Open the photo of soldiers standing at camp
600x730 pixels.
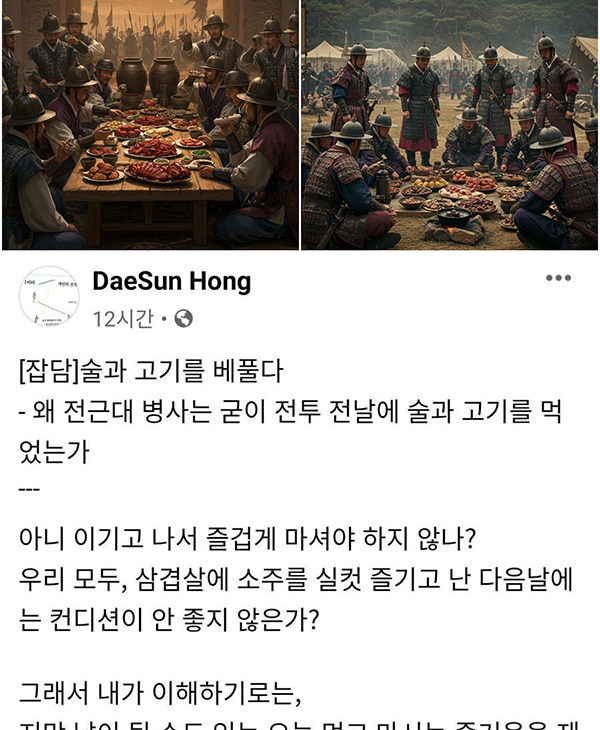point(450,124)
